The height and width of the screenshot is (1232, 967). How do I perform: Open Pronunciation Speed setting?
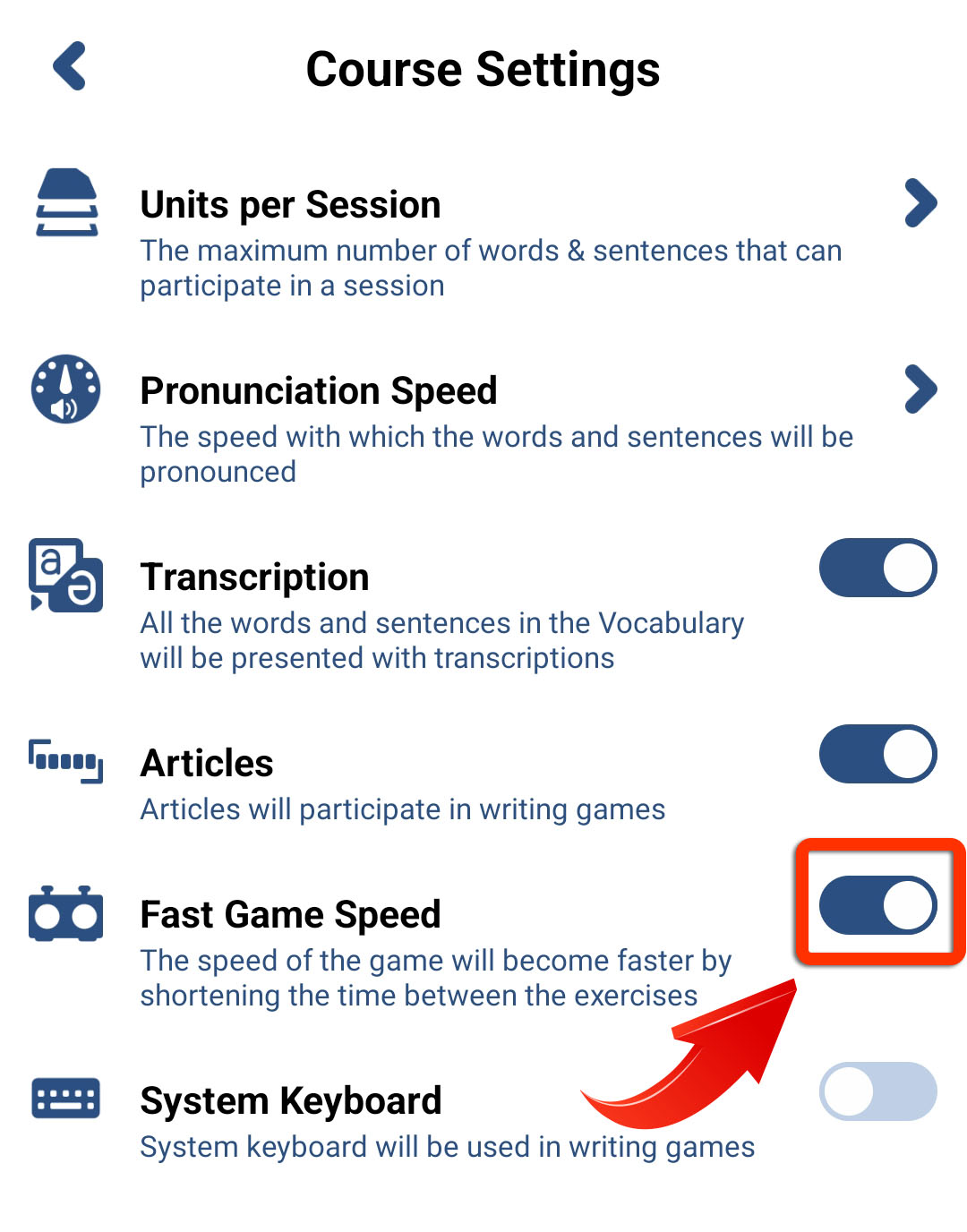point(920,389)
